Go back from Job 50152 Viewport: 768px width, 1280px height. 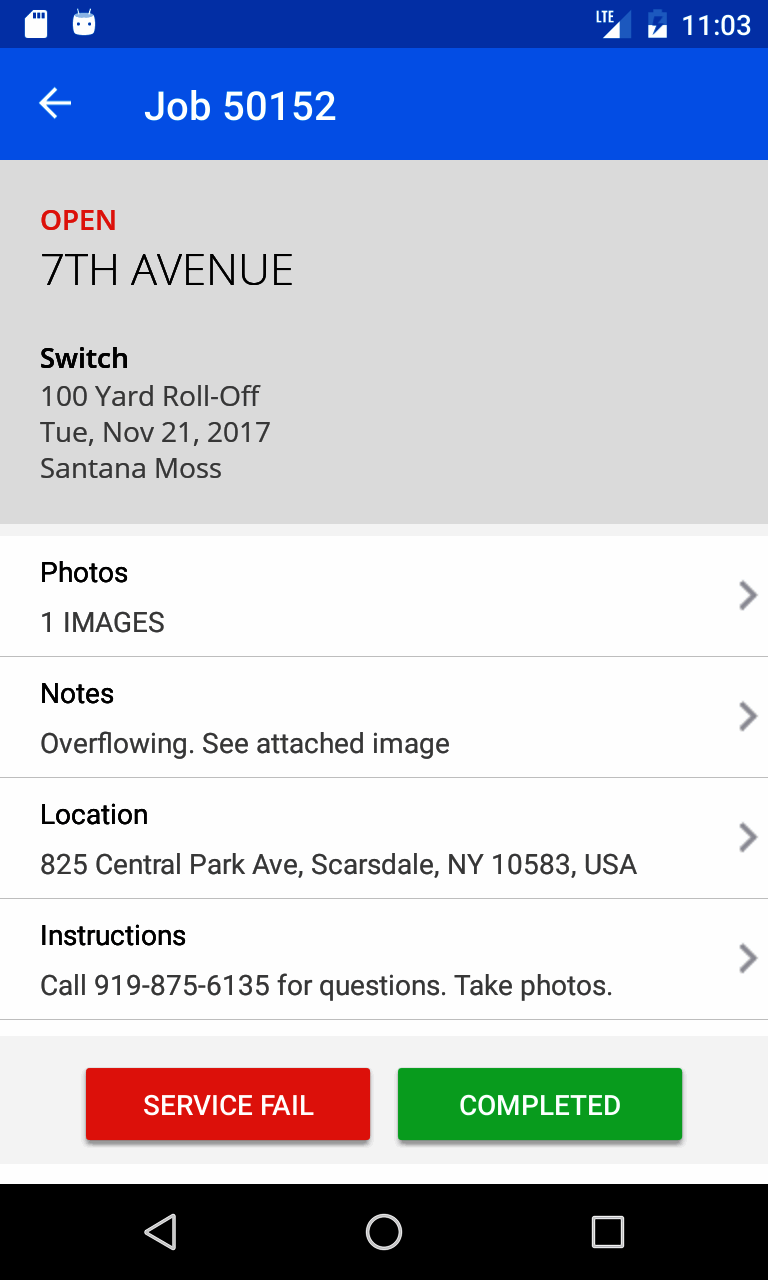tap(55, 104)
